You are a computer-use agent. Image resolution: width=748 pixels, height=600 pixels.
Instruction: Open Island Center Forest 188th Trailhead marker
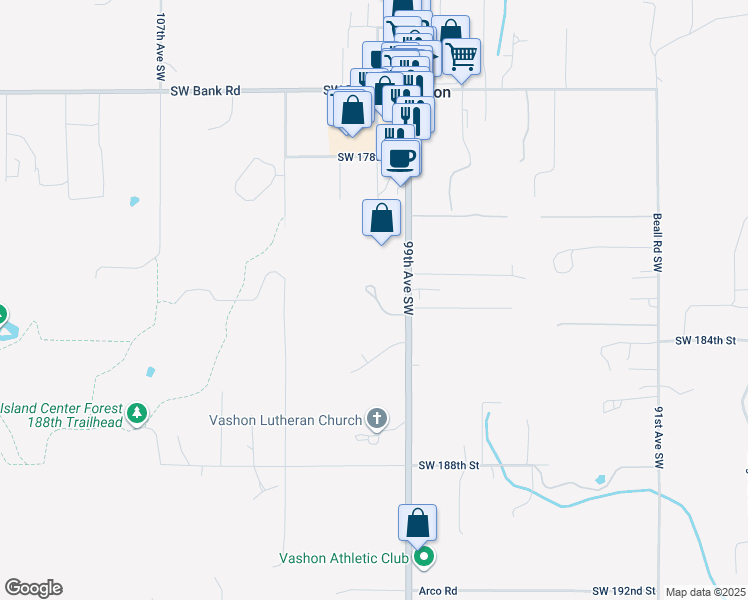pos(137,412)
